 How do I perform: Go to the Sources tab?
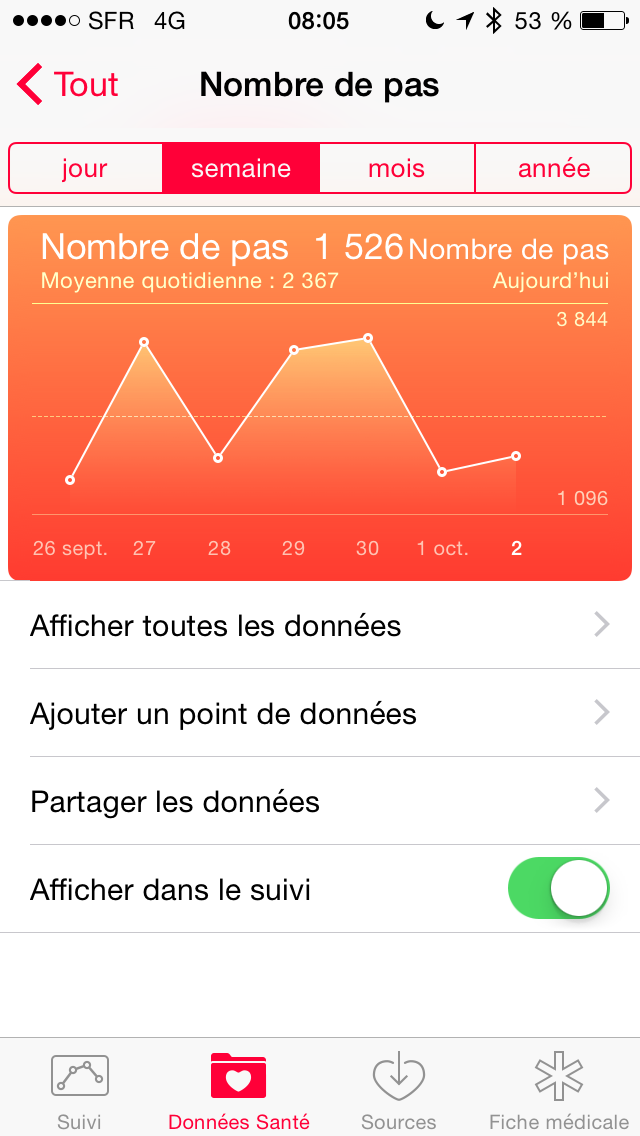[399, 1090]
